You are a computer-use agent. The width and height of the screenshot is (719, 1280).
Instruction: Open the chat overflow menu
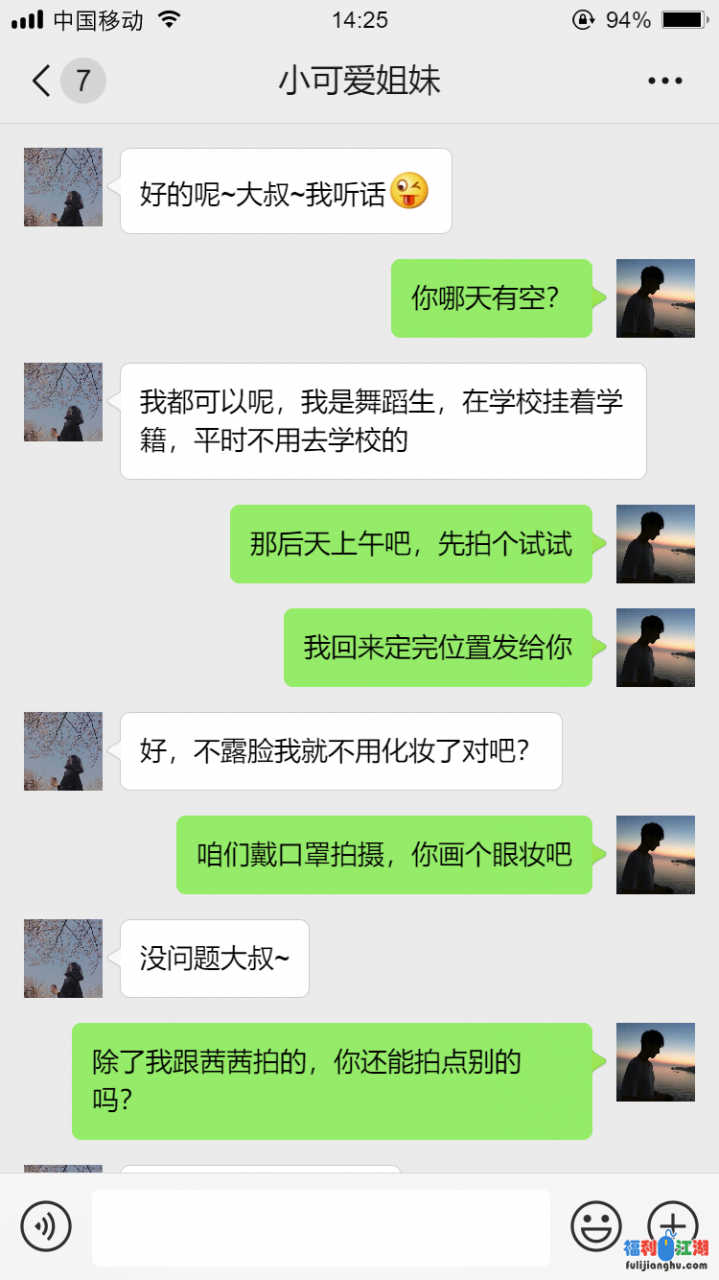[664, 81]
